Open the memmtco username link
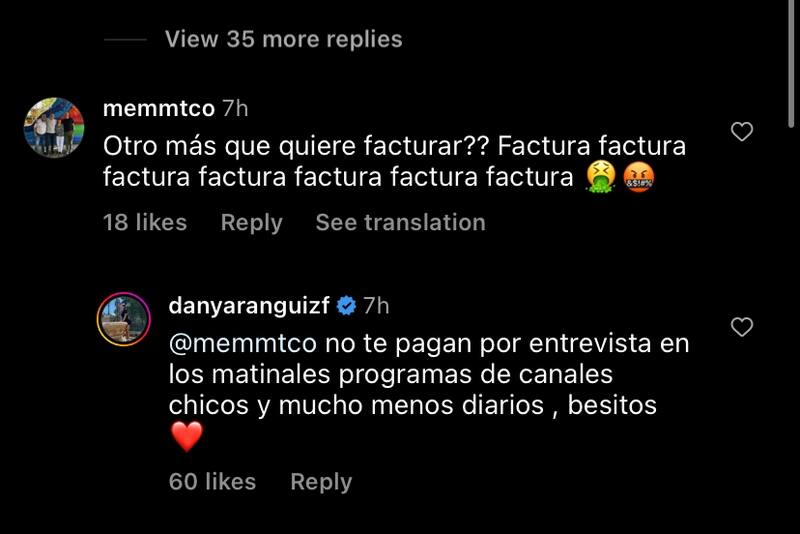This screenshot has height=534, width=800. click(159, 107)
